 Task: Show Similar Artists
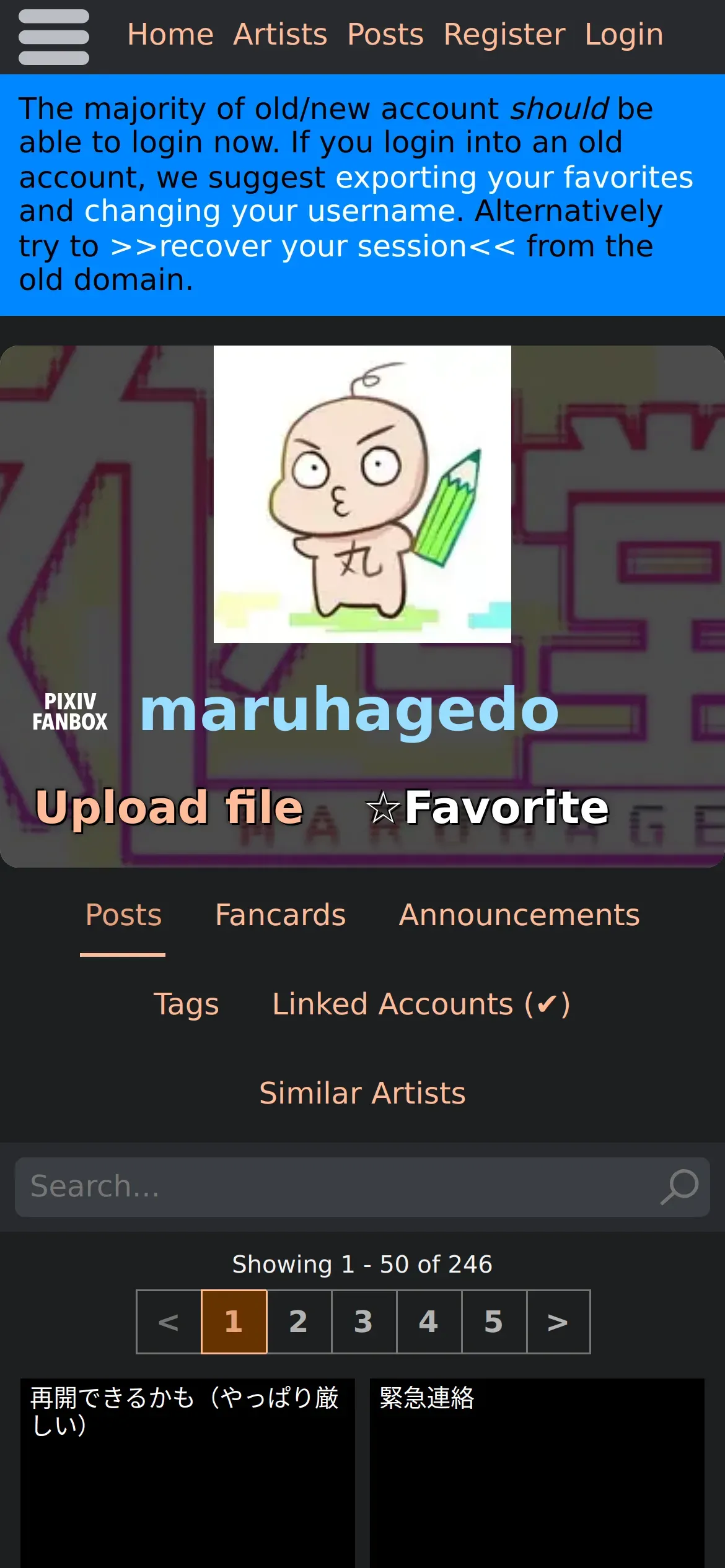coord(362,1094)
